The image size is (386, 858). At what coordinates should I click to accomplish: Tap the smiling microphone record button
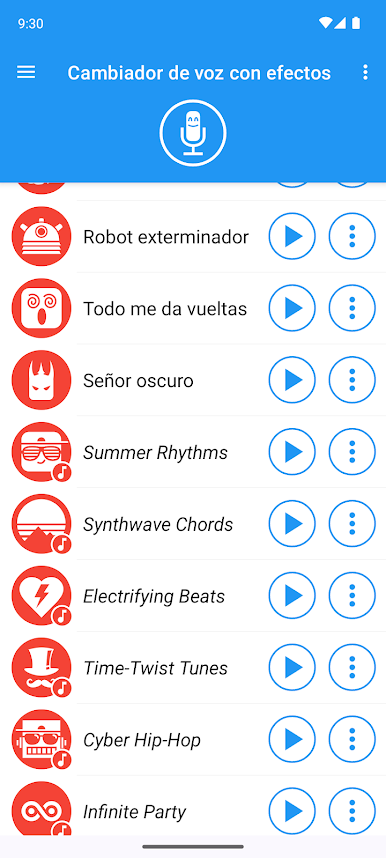(193, 133)
